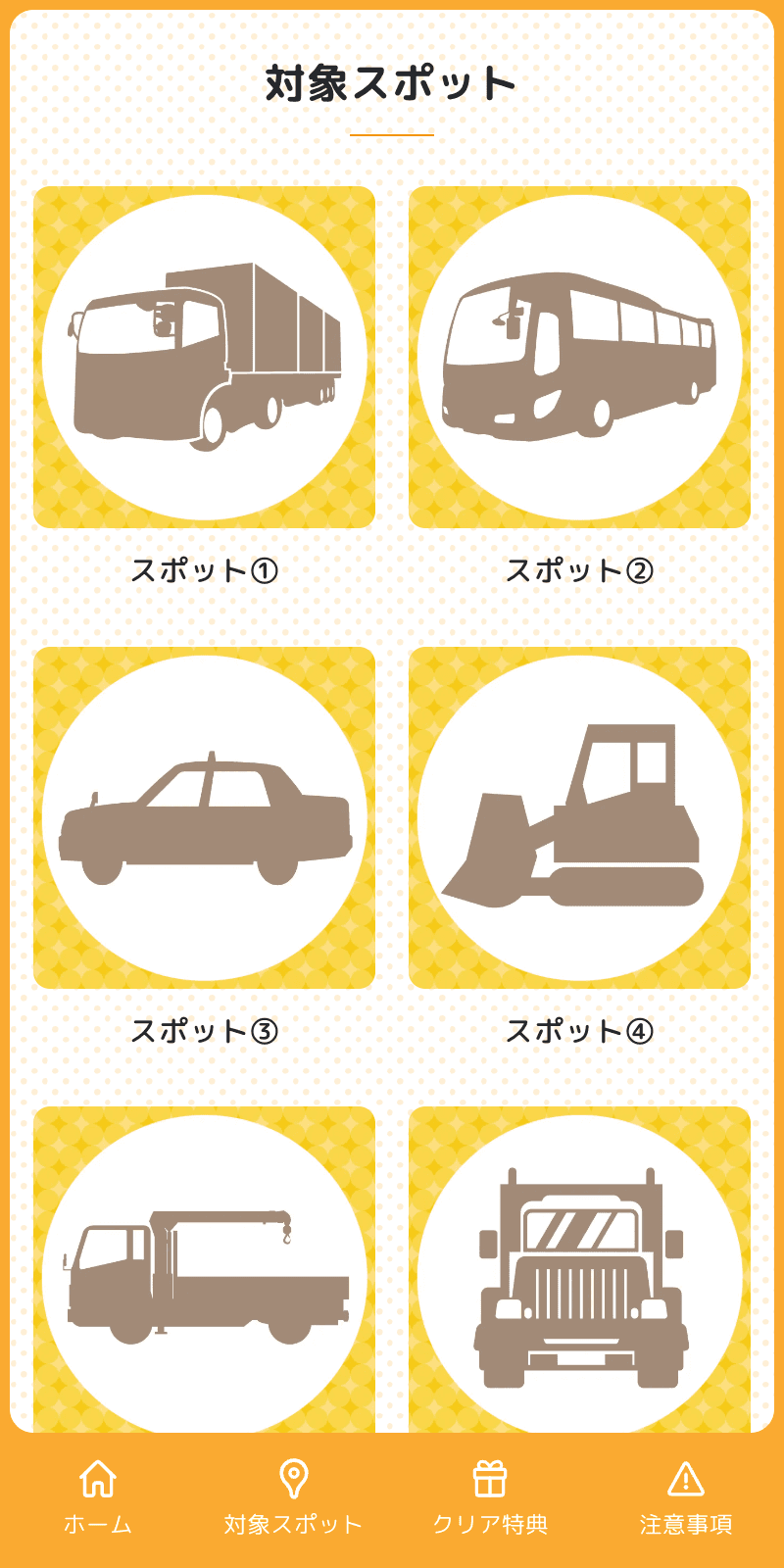The image size is (784, 1568).
Task: Go to the ホーム tab
Action: click(98, 1497)
